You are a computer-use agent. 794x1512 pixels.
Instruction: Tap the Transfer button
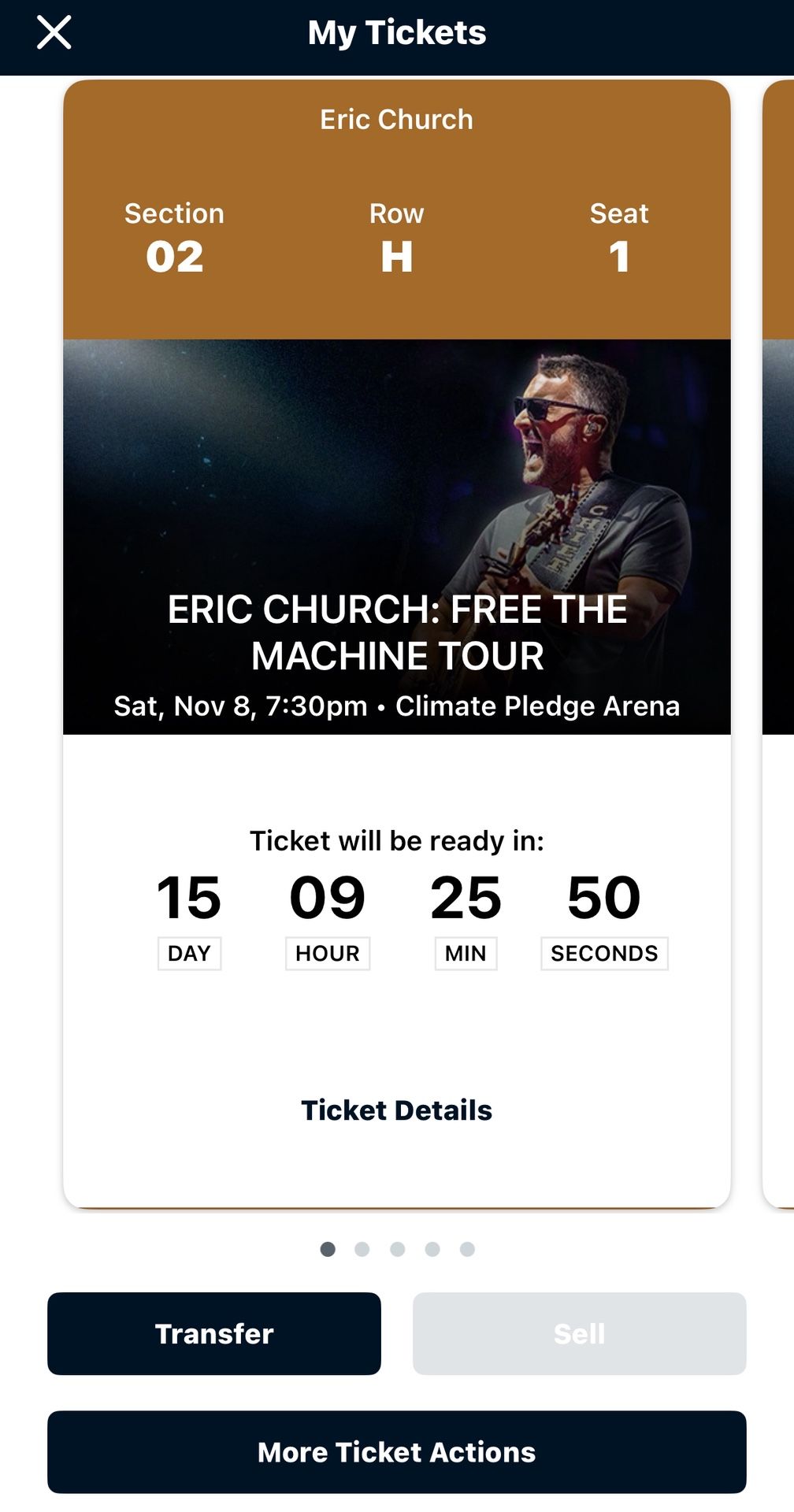pos(214,1333)
